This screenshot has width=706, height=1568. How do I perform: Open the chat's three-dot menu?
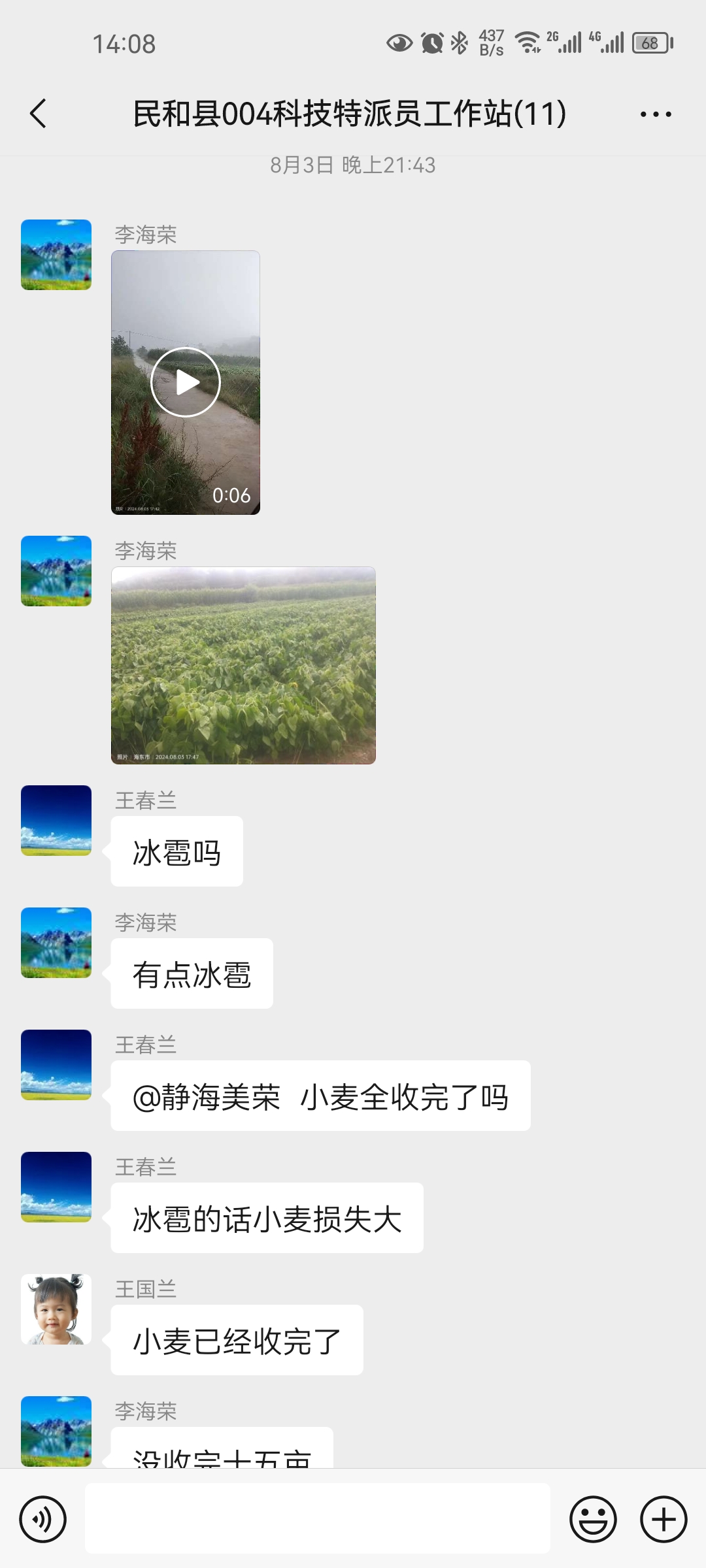coord(656,114)
